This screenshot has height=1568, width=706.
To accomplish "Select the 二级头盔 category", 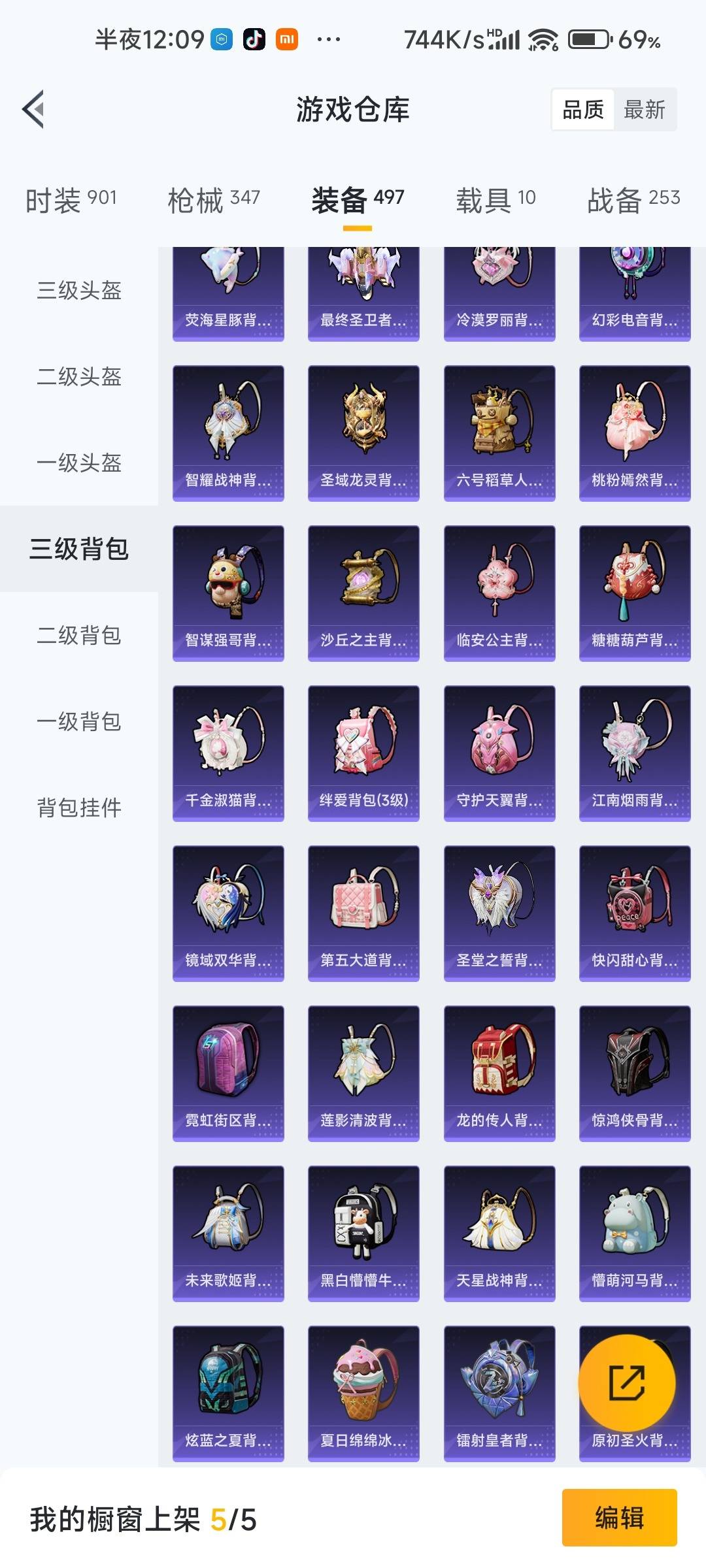I will (79, 376).
